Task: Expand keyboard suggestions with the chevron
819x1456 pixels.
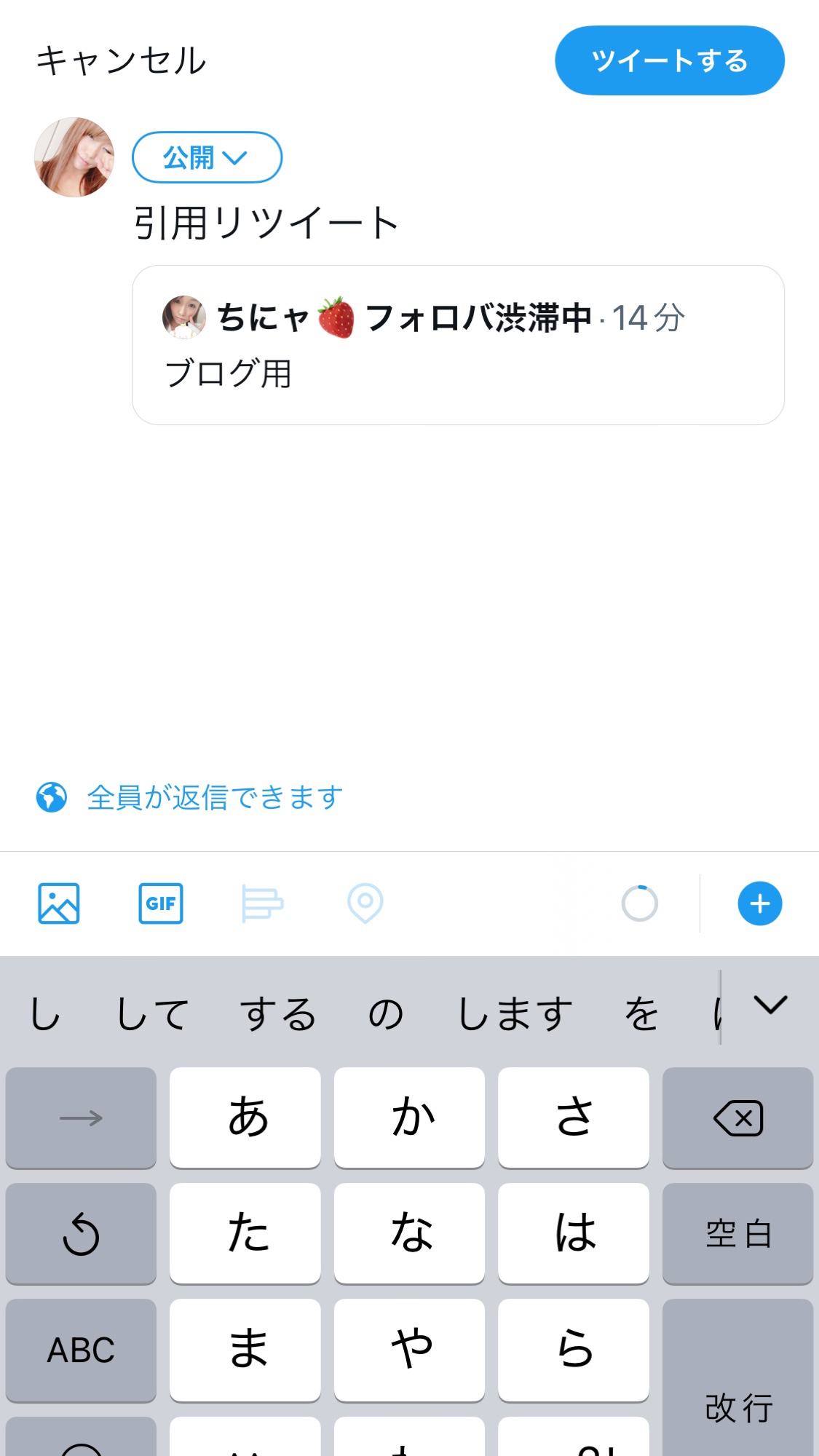Action: 771,1005
